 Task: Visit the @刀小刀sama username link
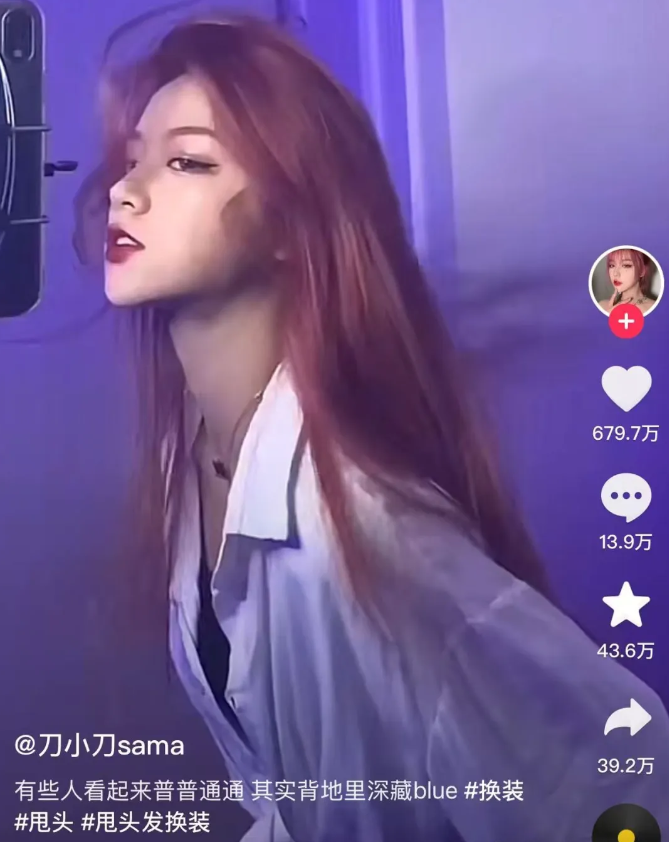click(99, 746)
